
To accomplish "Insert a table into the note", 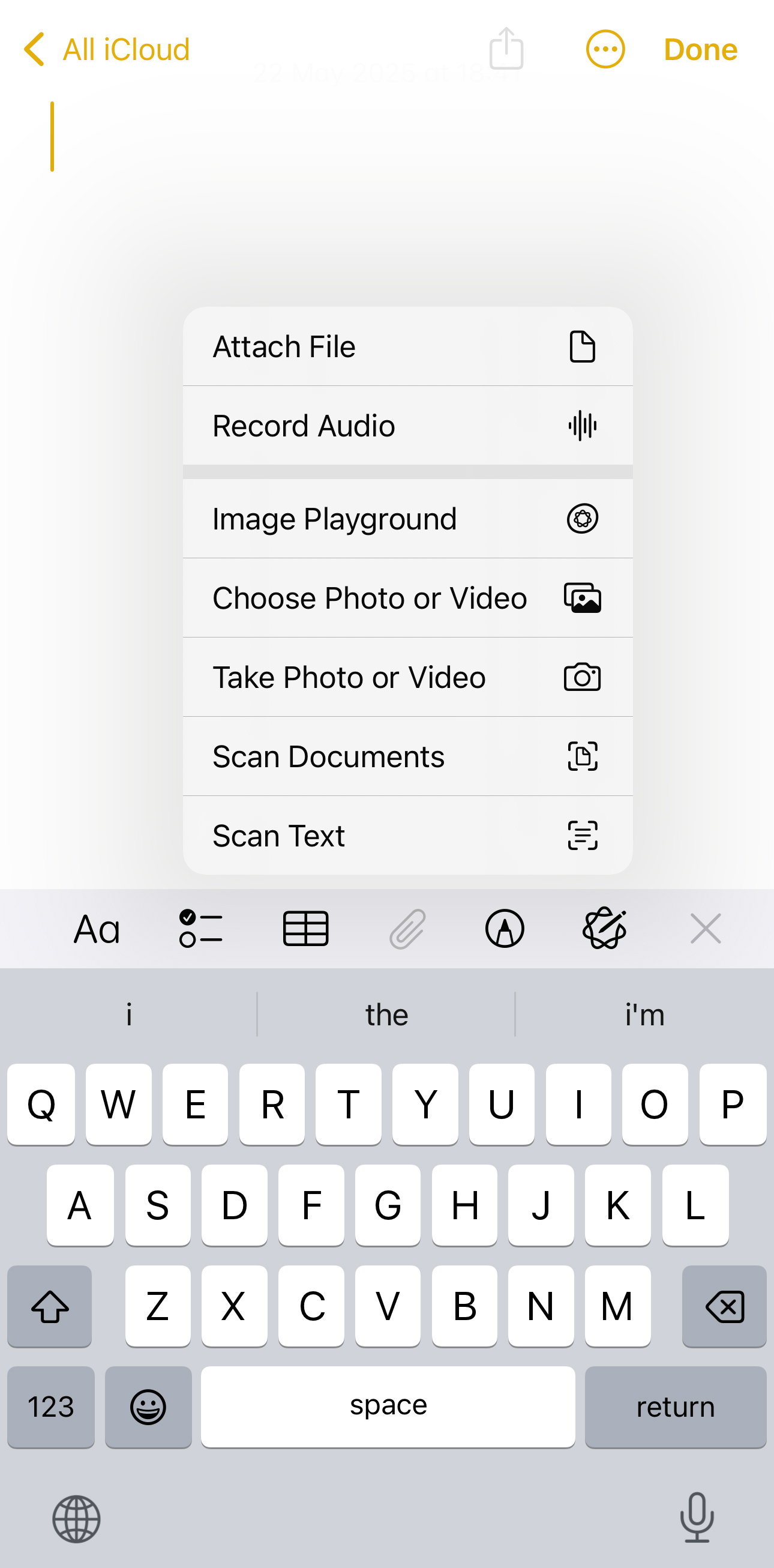I will point(305,928).
